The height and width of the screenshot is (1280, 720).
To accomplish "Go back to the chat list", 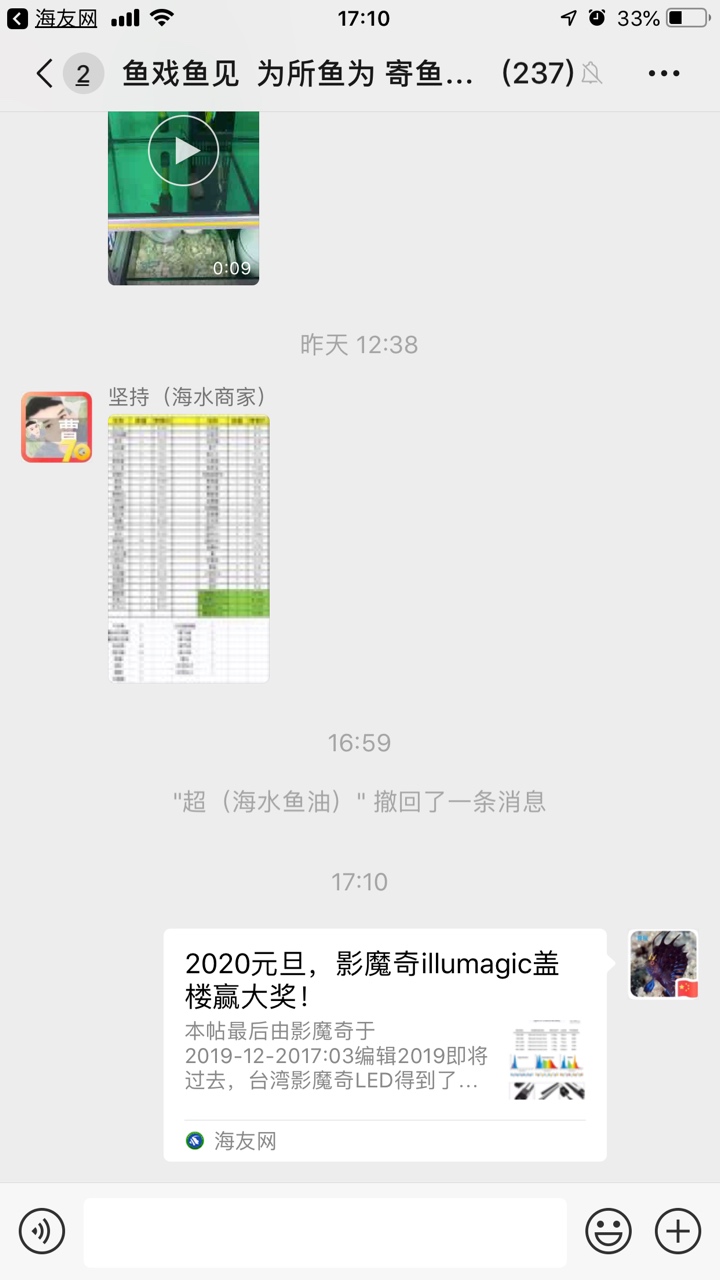I will click(45, 73).
